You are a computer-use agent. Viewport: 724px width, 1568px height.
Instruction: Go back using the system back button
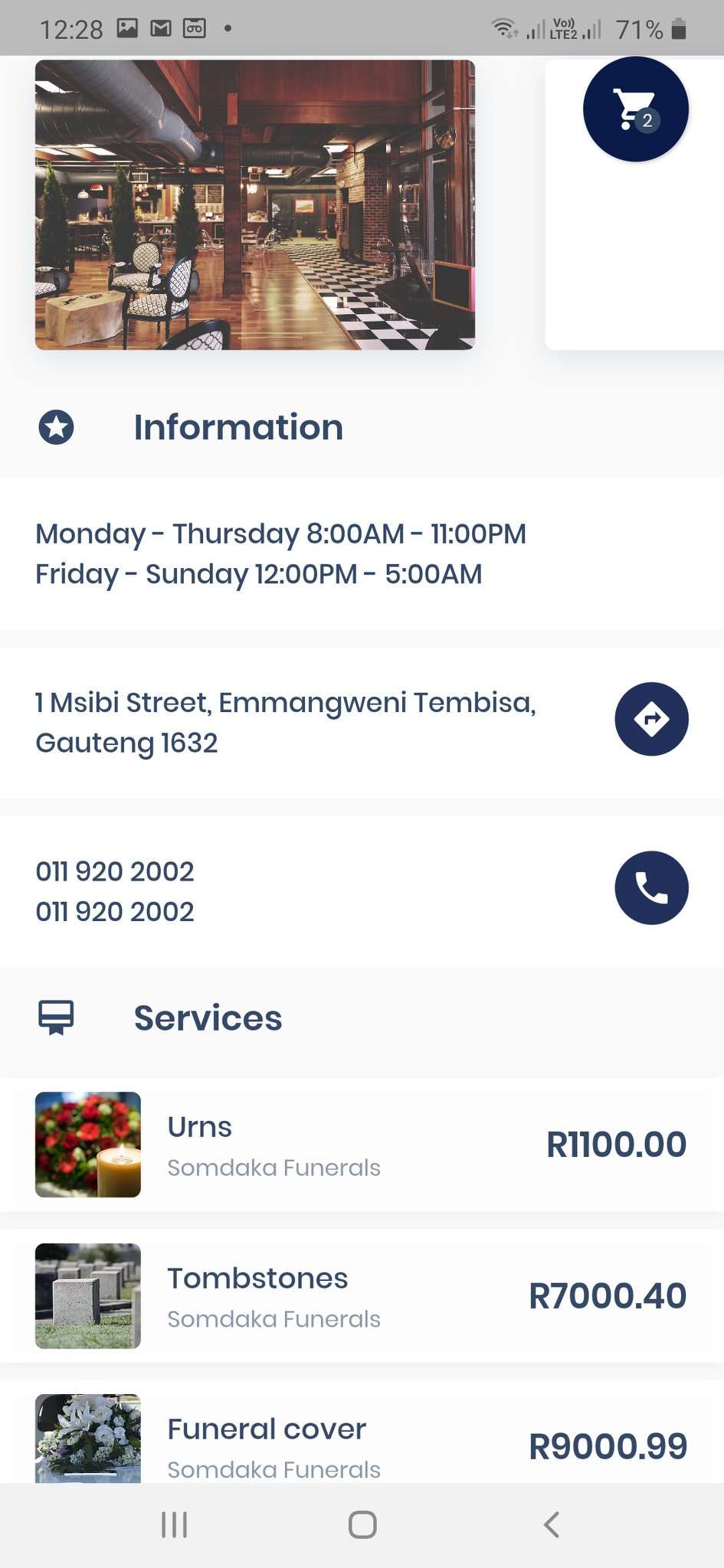[x=551, y=1524]
